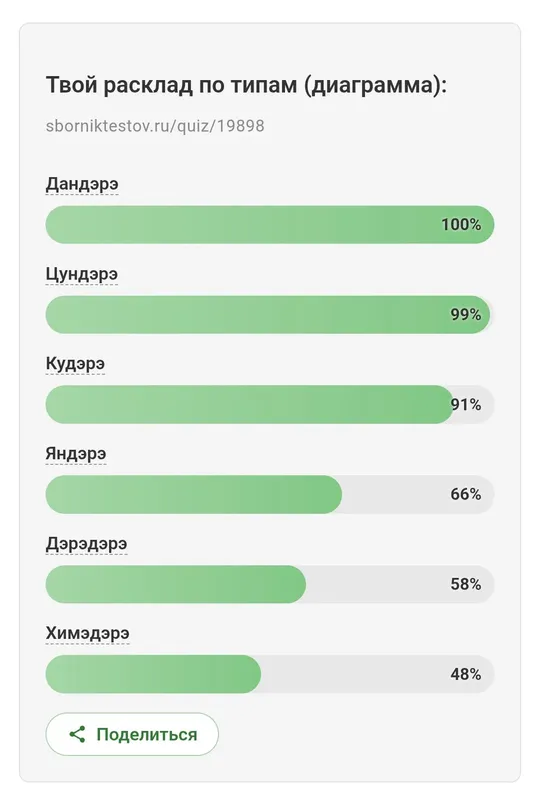Image resolution: width=540 pixels, height=800 pixels.
Task: Show details for the Кудэрэ label
Action: click(x=76, y=364)
